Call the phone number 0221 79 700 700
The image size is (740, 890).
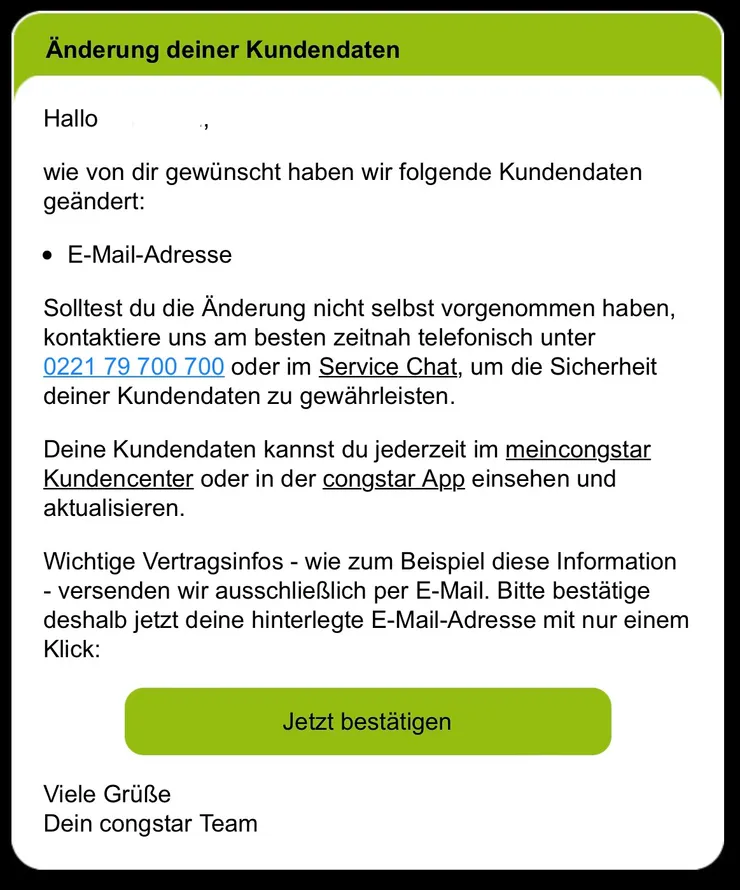coord(133,366)
